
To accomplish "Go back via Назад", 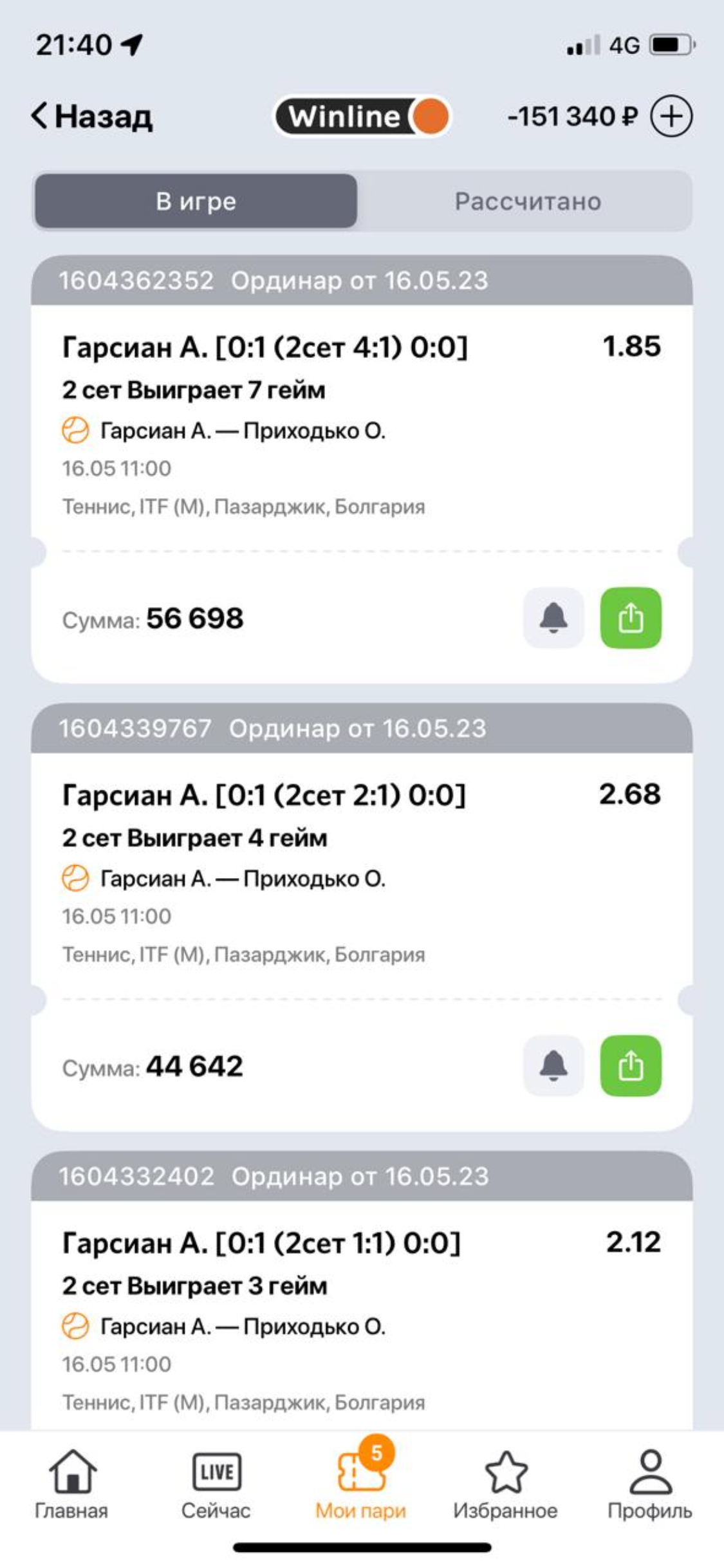I will point(92,117).
